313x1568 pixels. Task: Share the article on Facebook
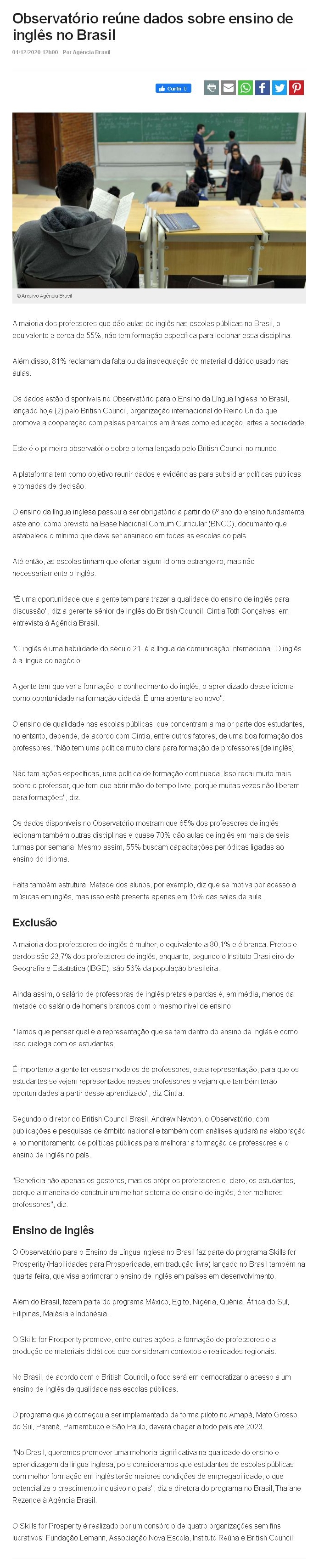tap(262, 88)
